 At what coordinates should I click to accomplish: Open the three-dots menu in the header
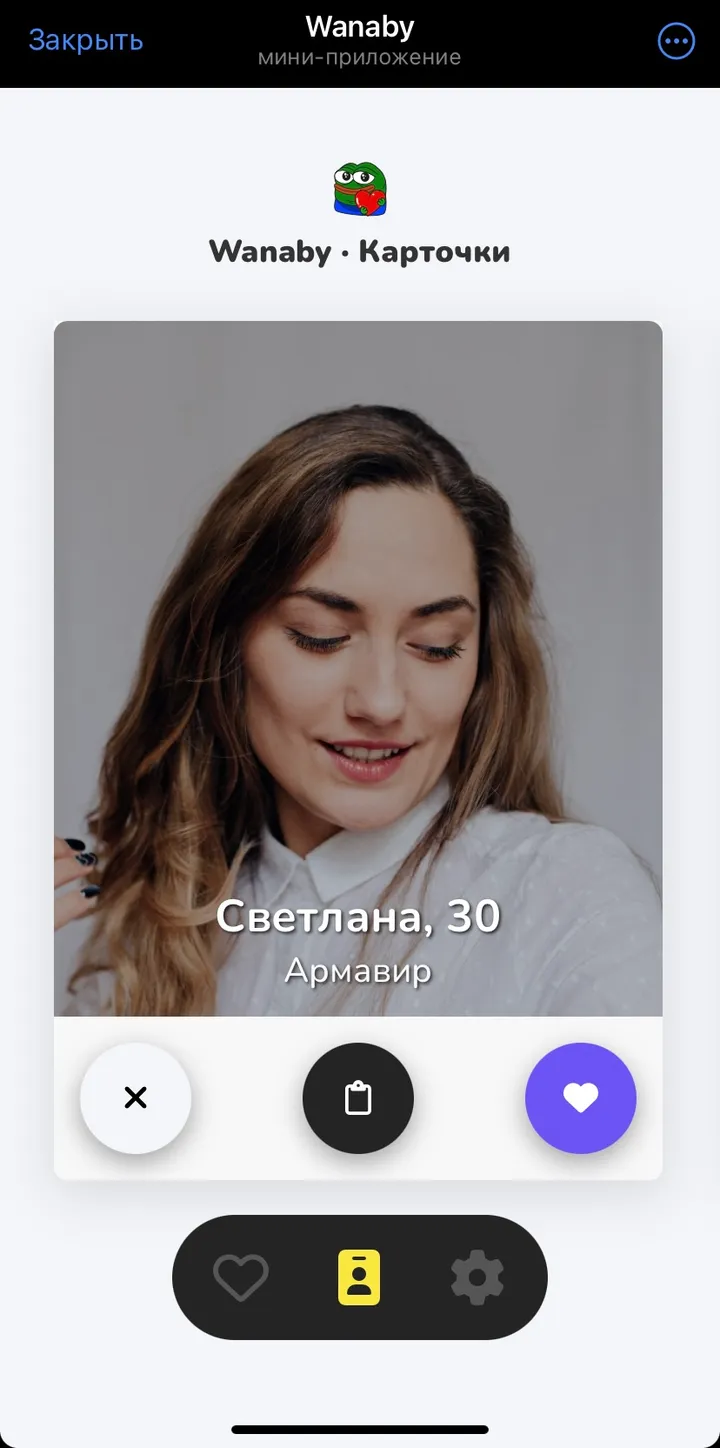coord(676,40)
